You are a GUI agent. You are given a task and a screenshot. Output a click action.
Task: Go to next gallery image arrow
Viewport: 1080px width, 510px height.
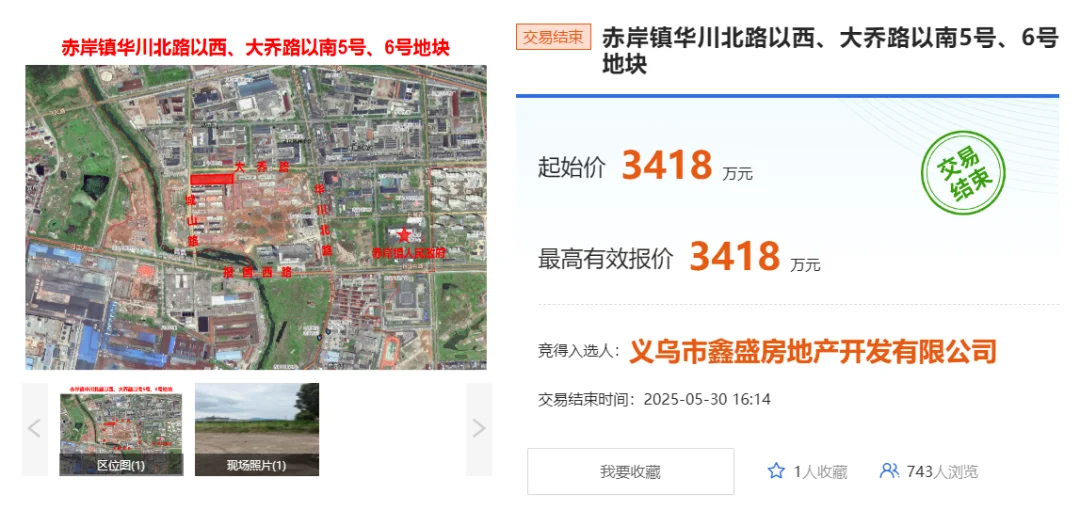pyautogui.click(x=478, y=429)
